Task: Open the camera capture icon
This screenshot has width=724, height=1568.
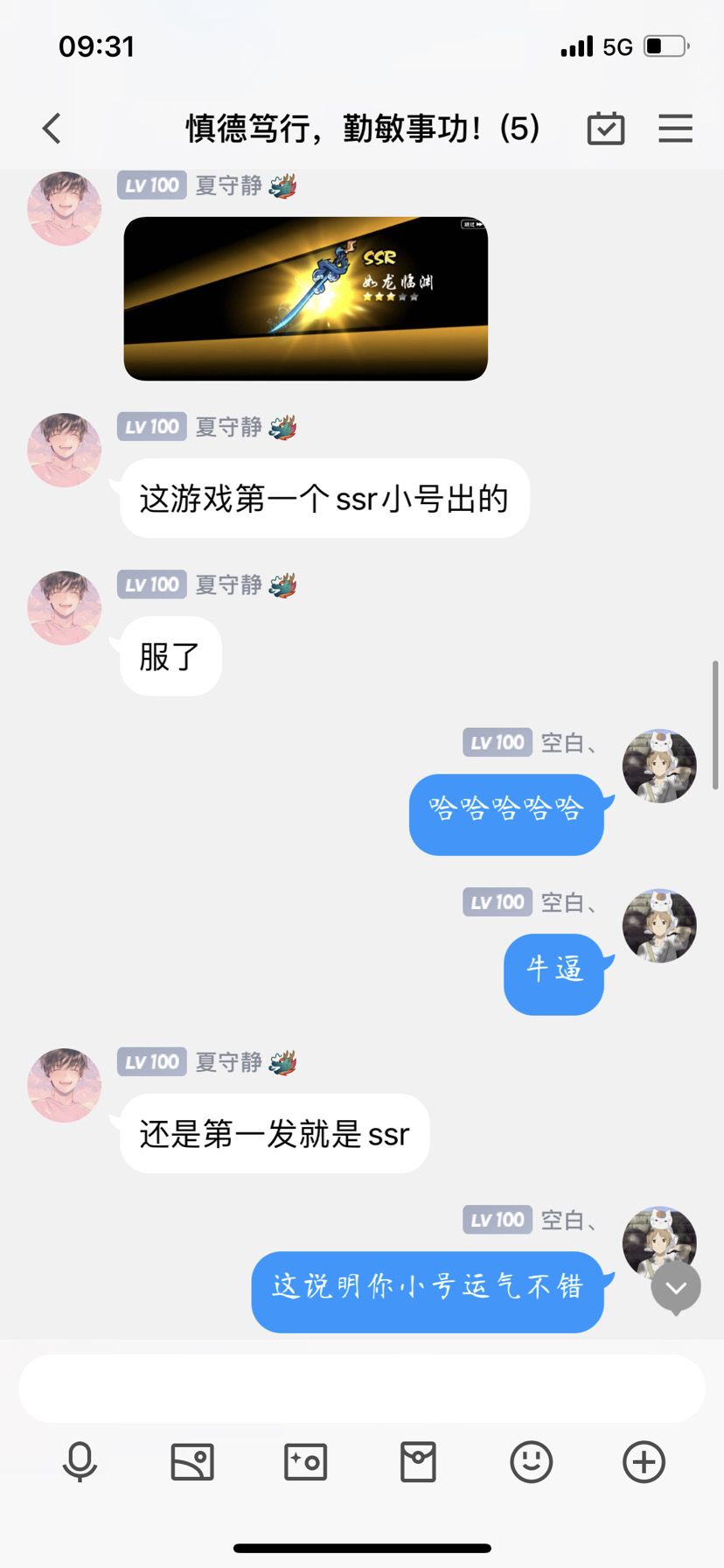Action: pyautogui.click(x=305, y=1462)
